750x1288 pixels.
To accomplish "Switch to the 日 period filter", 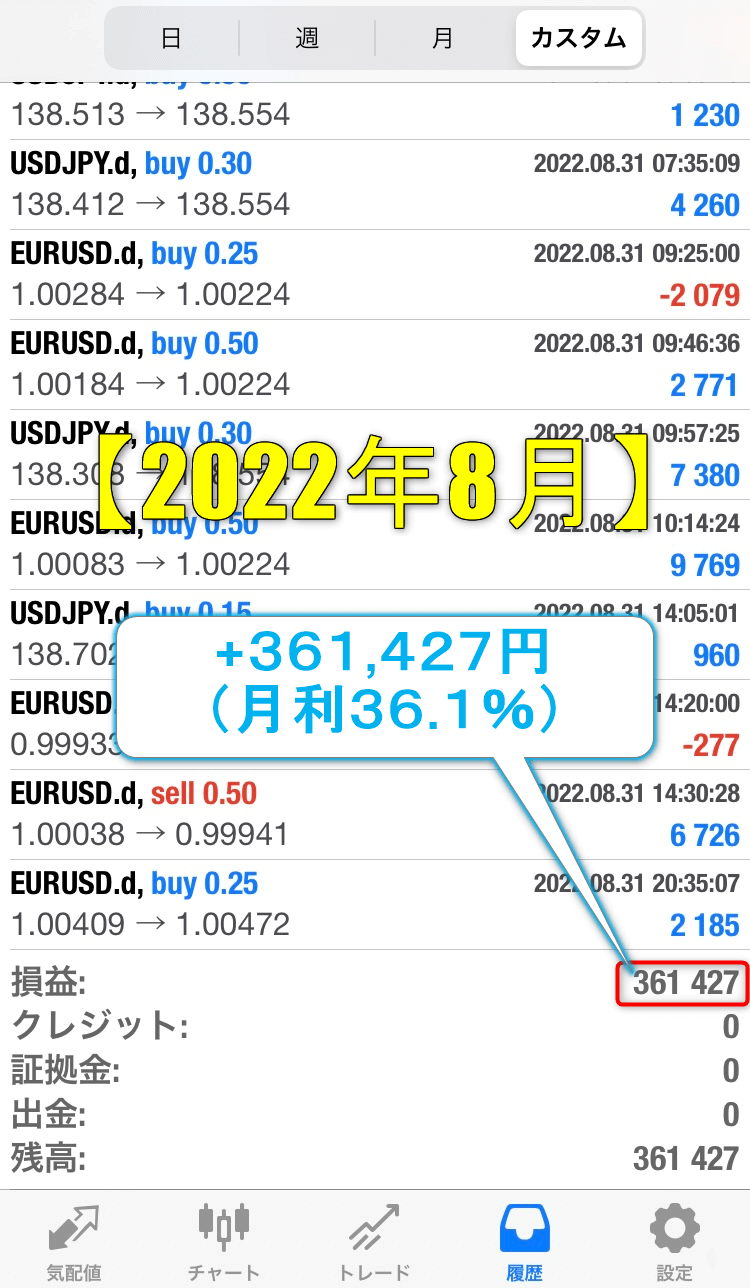I will point(171,38).
